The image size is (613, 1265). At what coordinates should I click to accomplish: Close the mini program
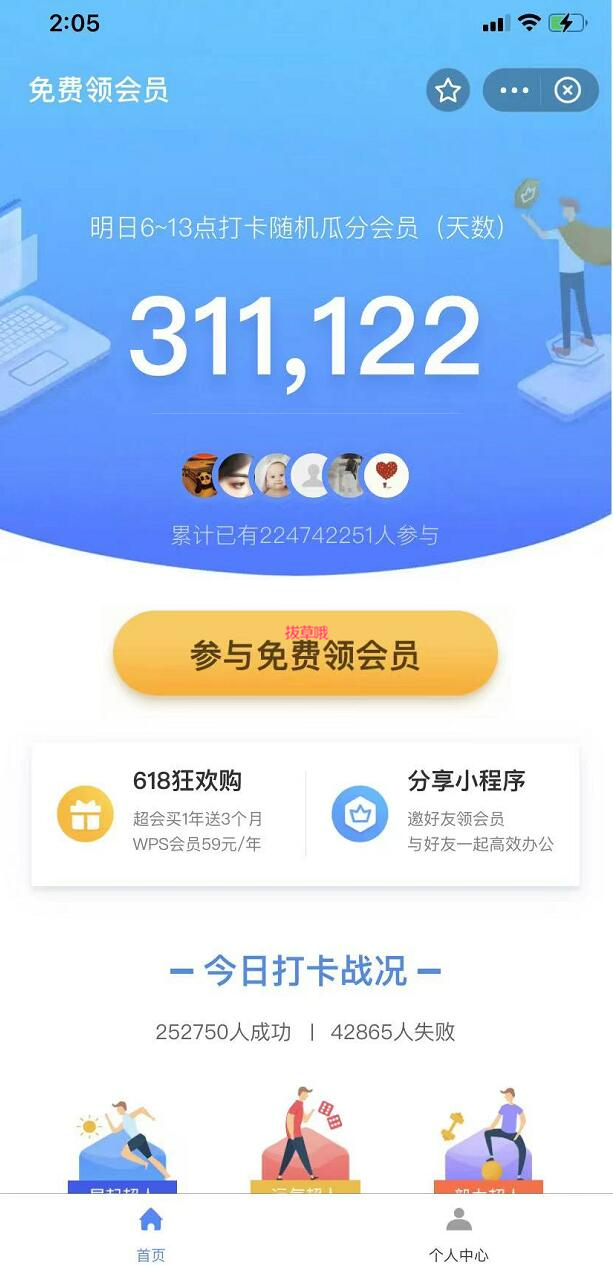tap(567, 91)
